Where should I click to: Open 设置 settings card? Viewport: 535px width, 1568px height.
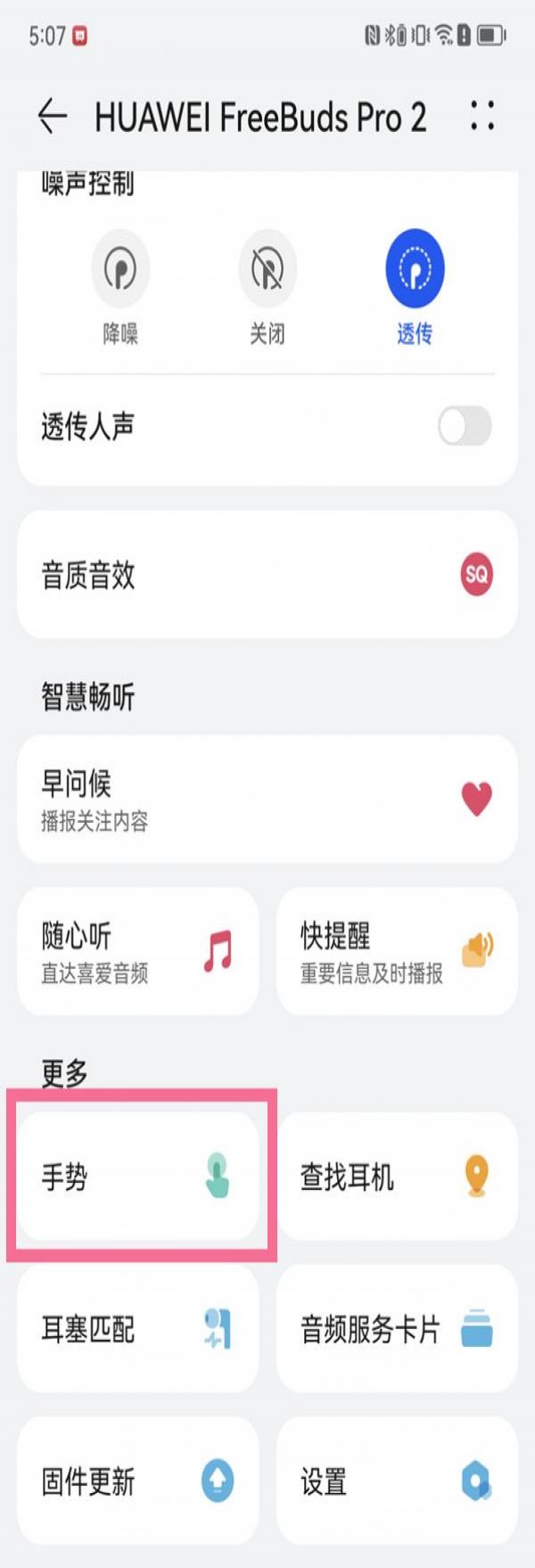(397, 1482)
